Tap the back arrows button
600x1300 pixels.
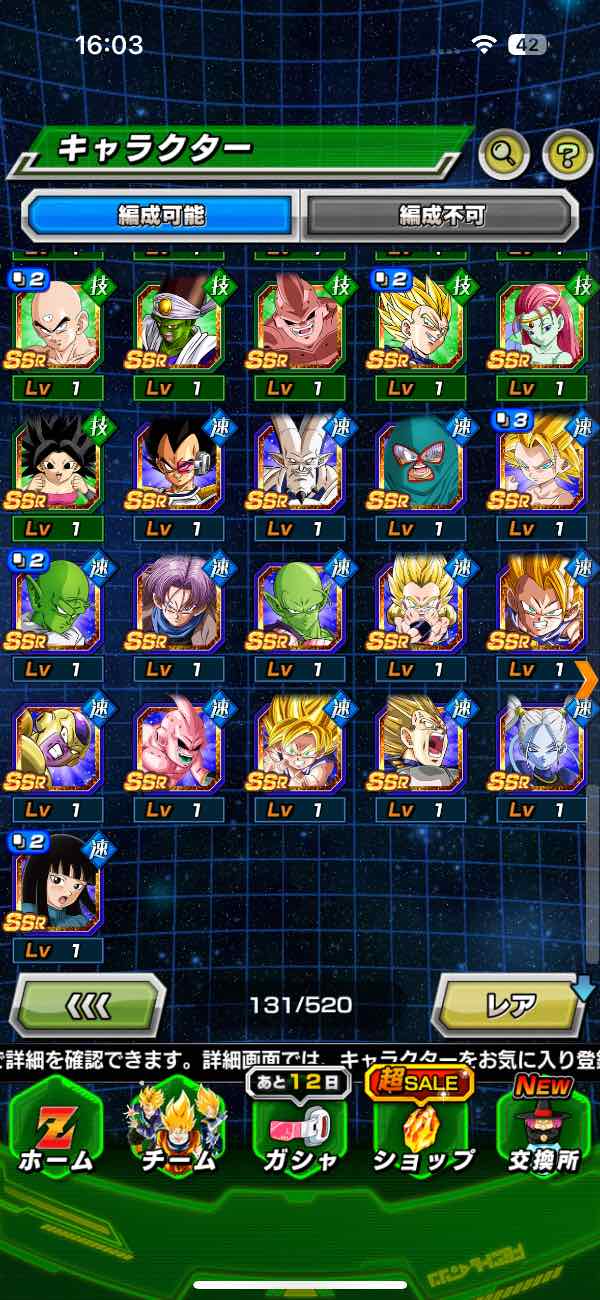(88, 1004)
